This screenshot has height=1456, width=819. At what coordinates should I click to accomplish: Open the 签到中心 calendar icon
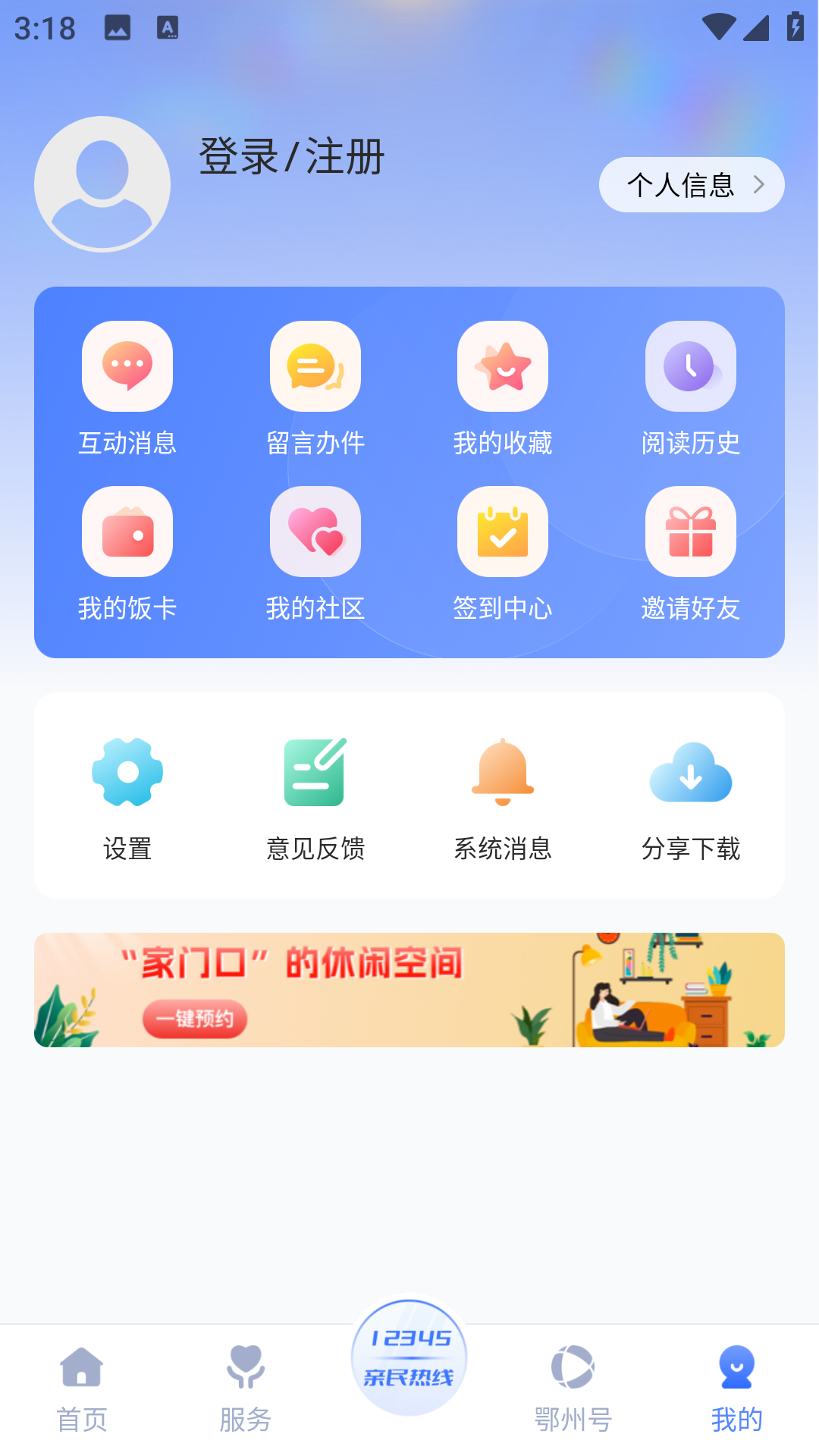click(502, 531)
